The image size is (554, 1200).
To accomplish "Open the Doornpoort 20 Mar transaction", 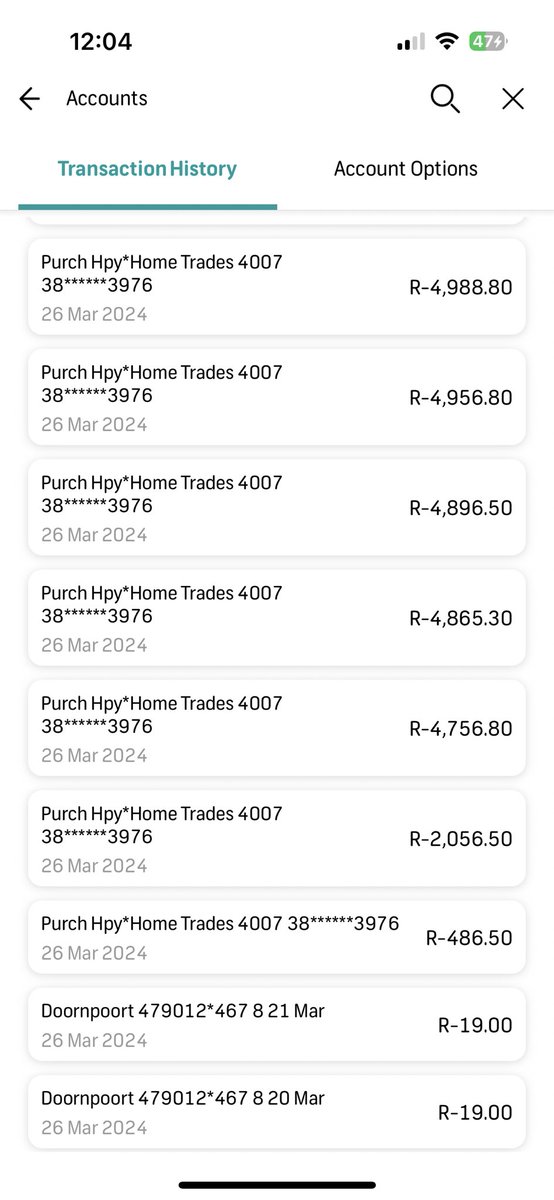I will coord(277,1111).
